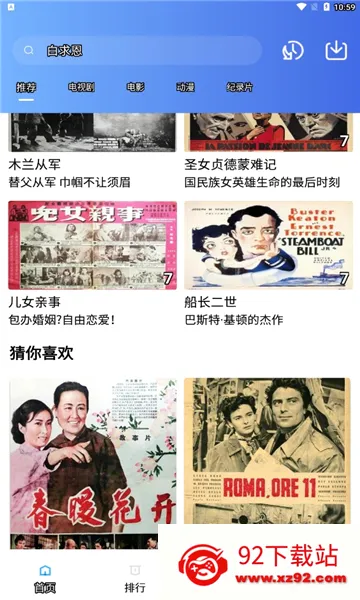Open the 春暖花开 poster card
This screenshot has width=360, height=600.
click(93, 463)
